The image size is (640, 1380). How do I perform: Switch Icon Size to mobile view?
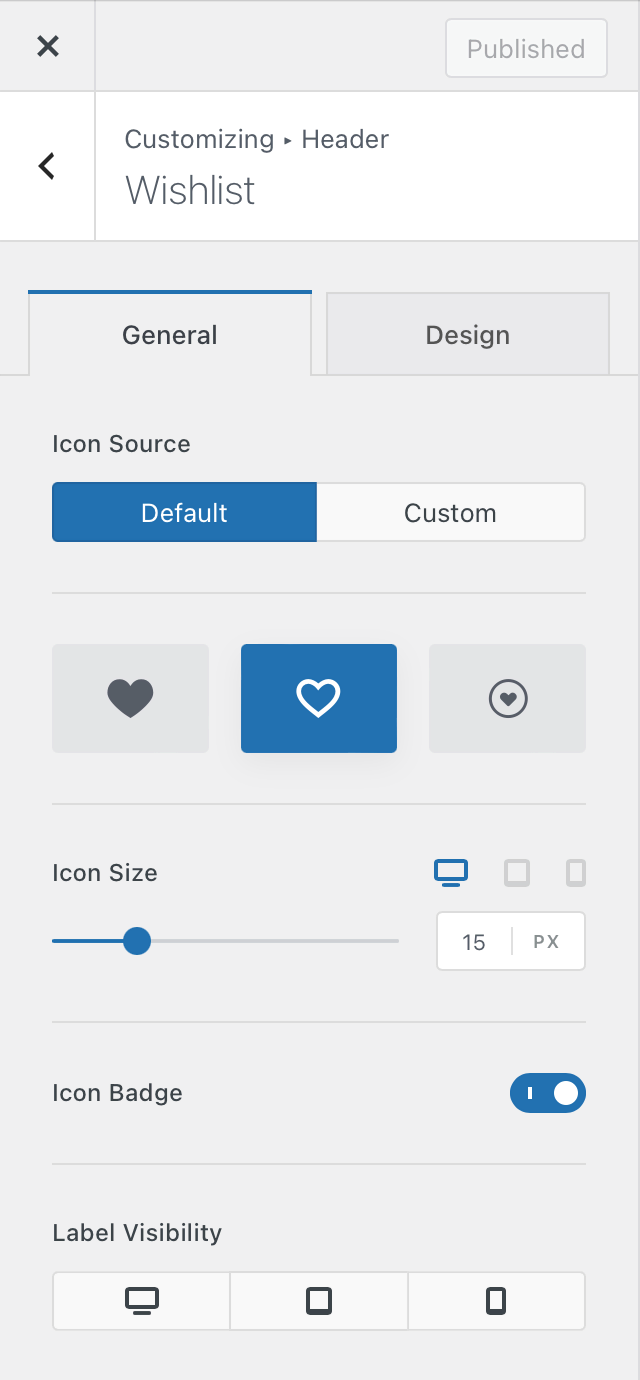coord(575,872)
